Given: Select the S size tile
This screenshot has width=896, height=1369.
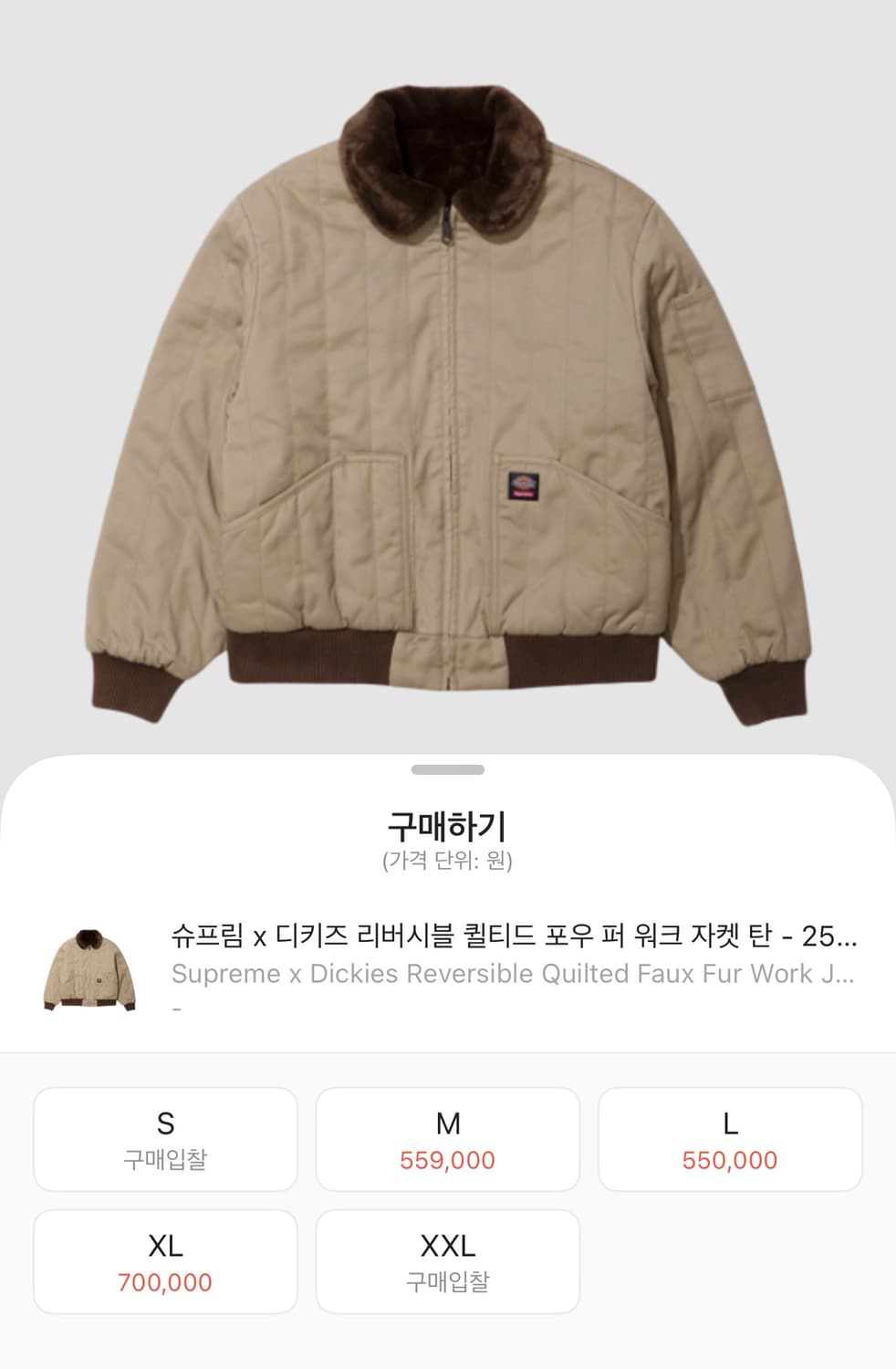Looking at the screenshot, I should point(164,1138).
